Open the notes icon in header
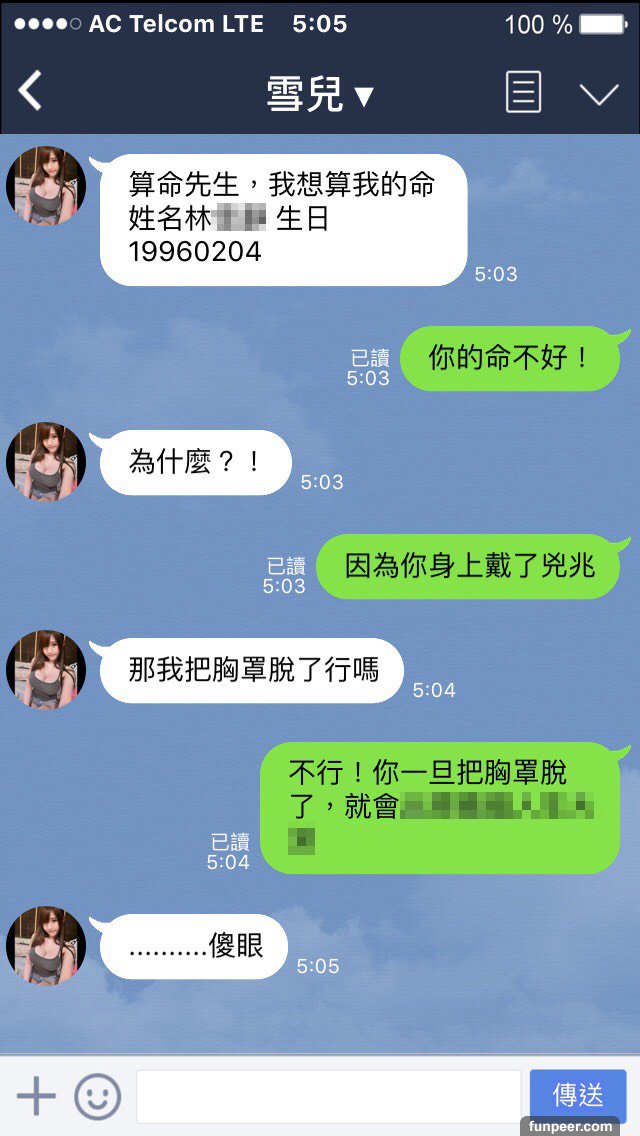640x1136 pixels. tap(523, 93)
